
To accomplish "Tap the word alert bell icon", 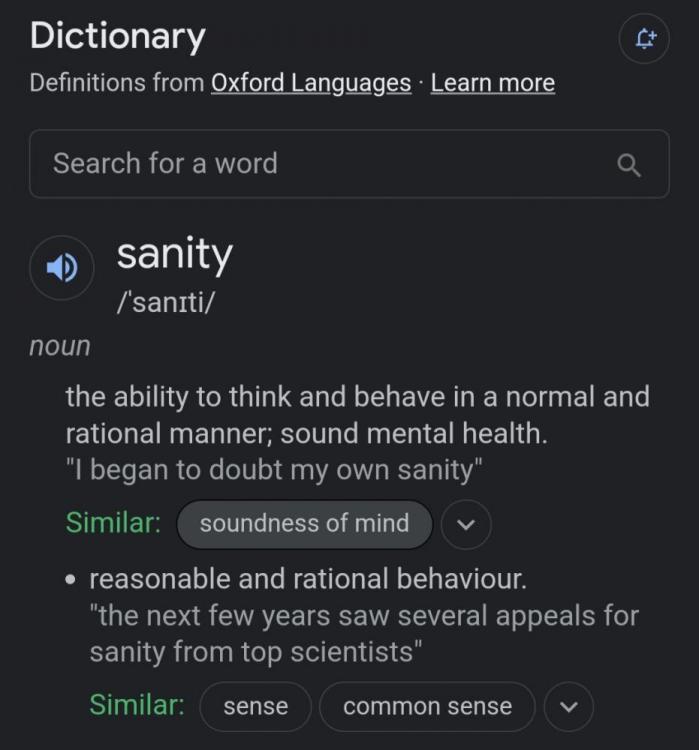I will point(645,39).
